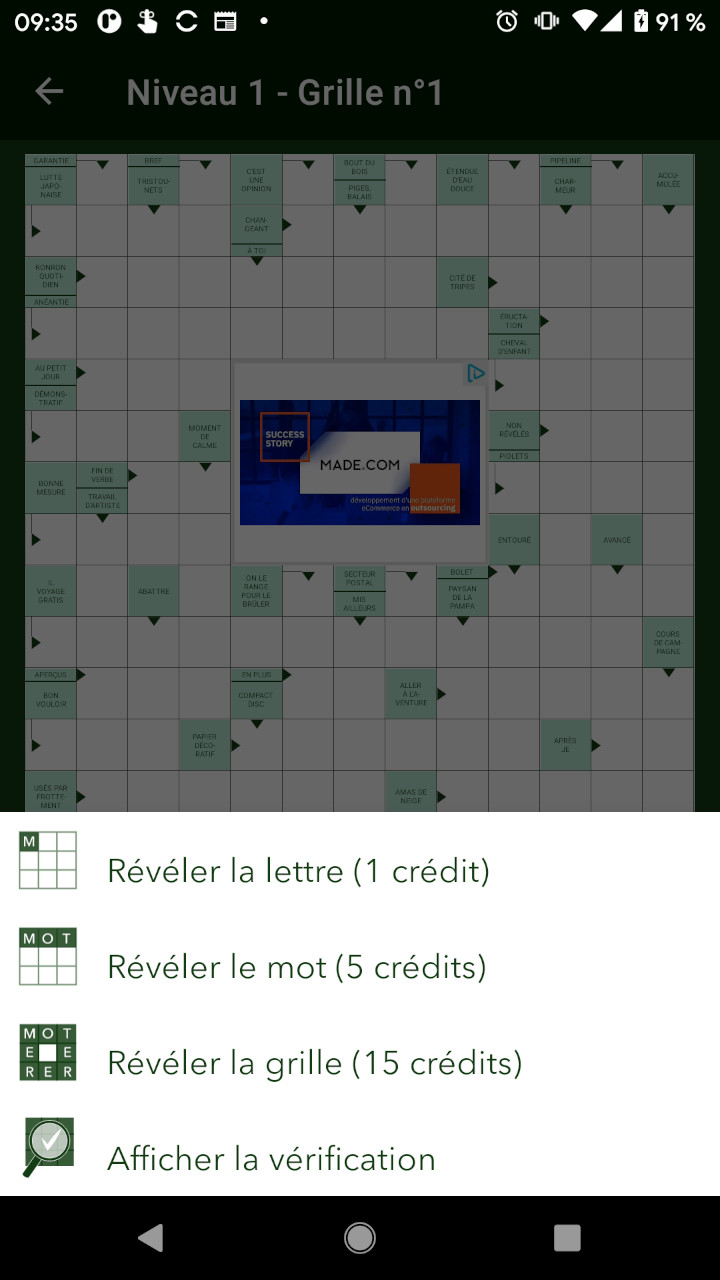This screenshot has width=720, height=1280.
Task: Choose Révéler le mot (5 crédits)
Action: pos(297,967)
